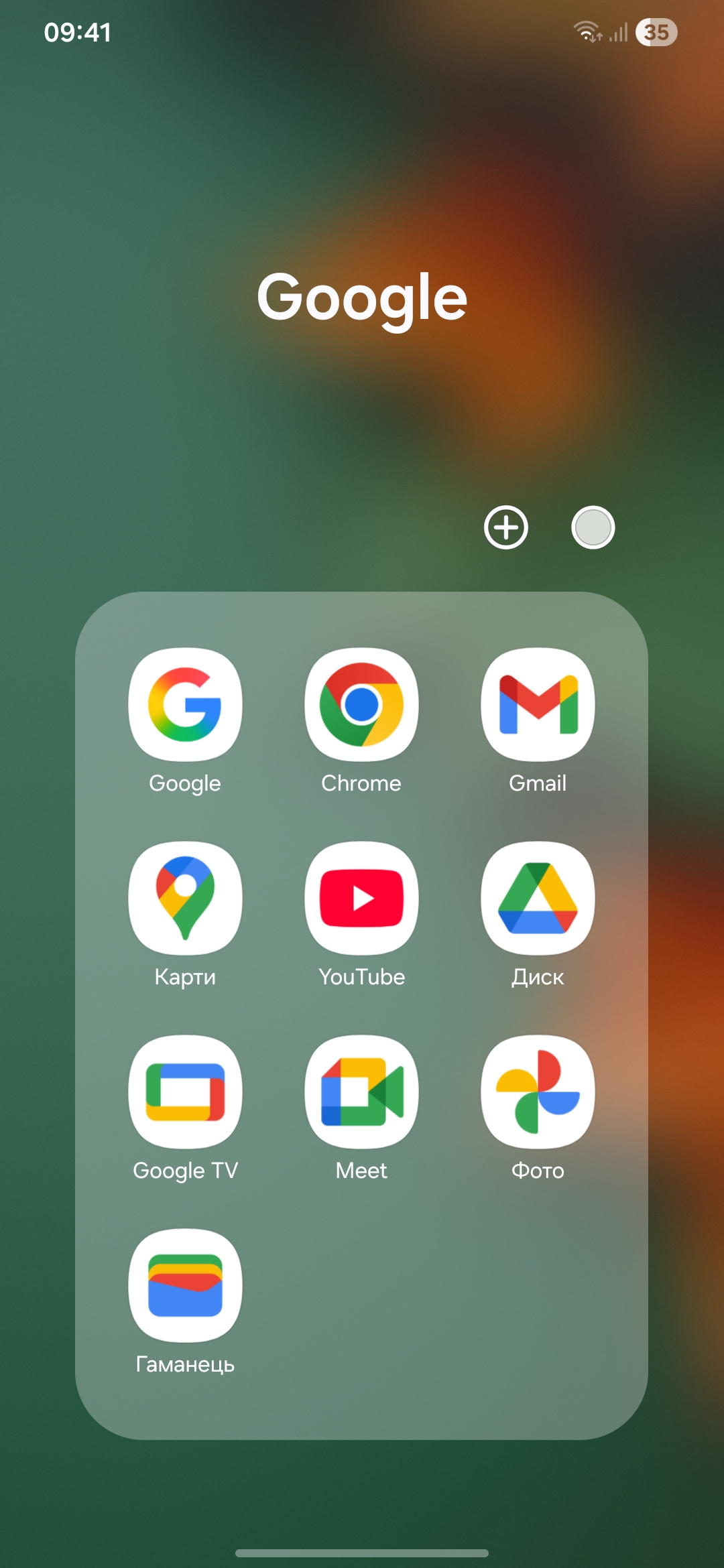Open the Карти maps app

coord(185,898)
